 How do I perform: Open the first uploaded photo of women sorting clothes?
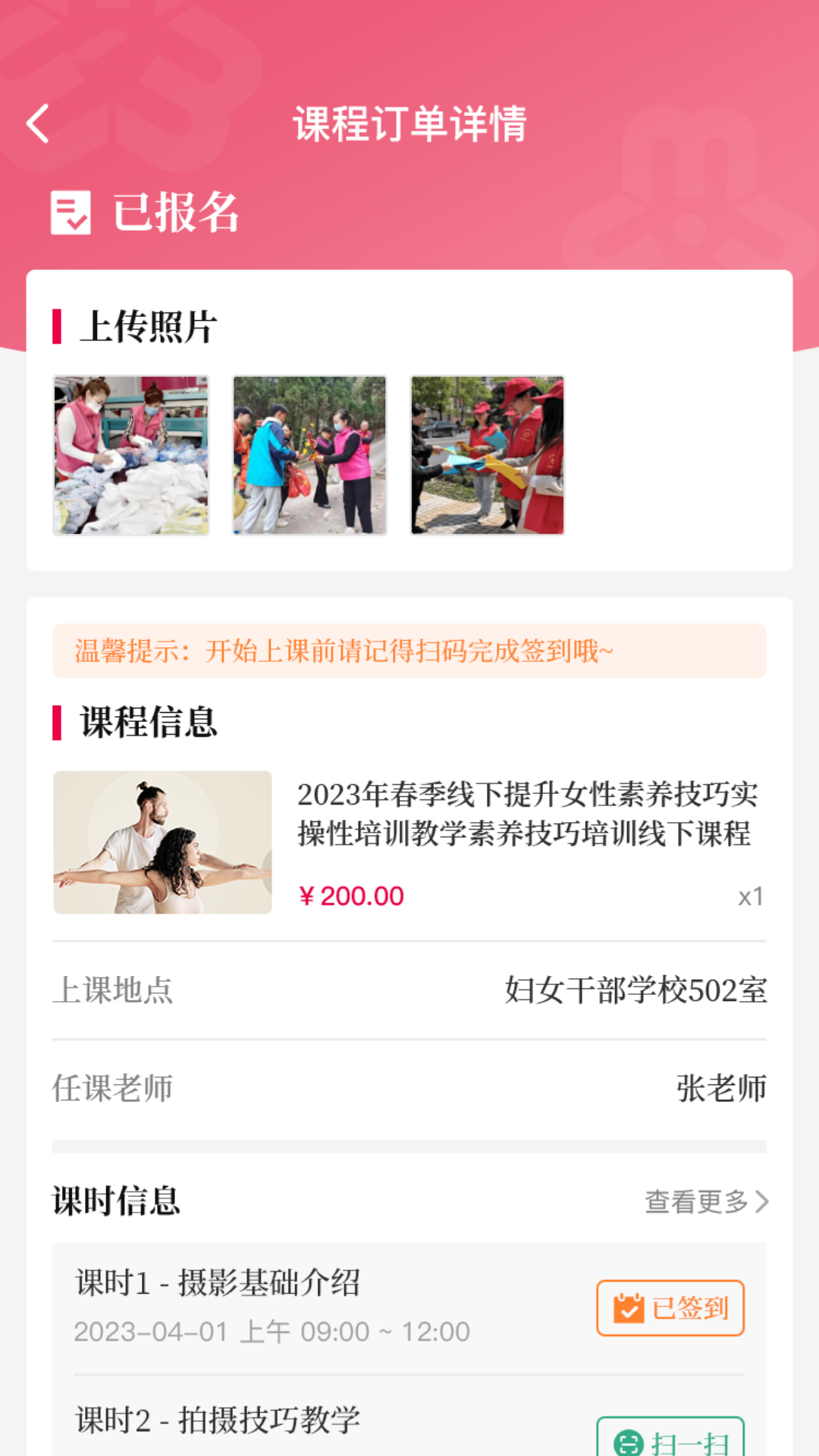tap(130, 455)
